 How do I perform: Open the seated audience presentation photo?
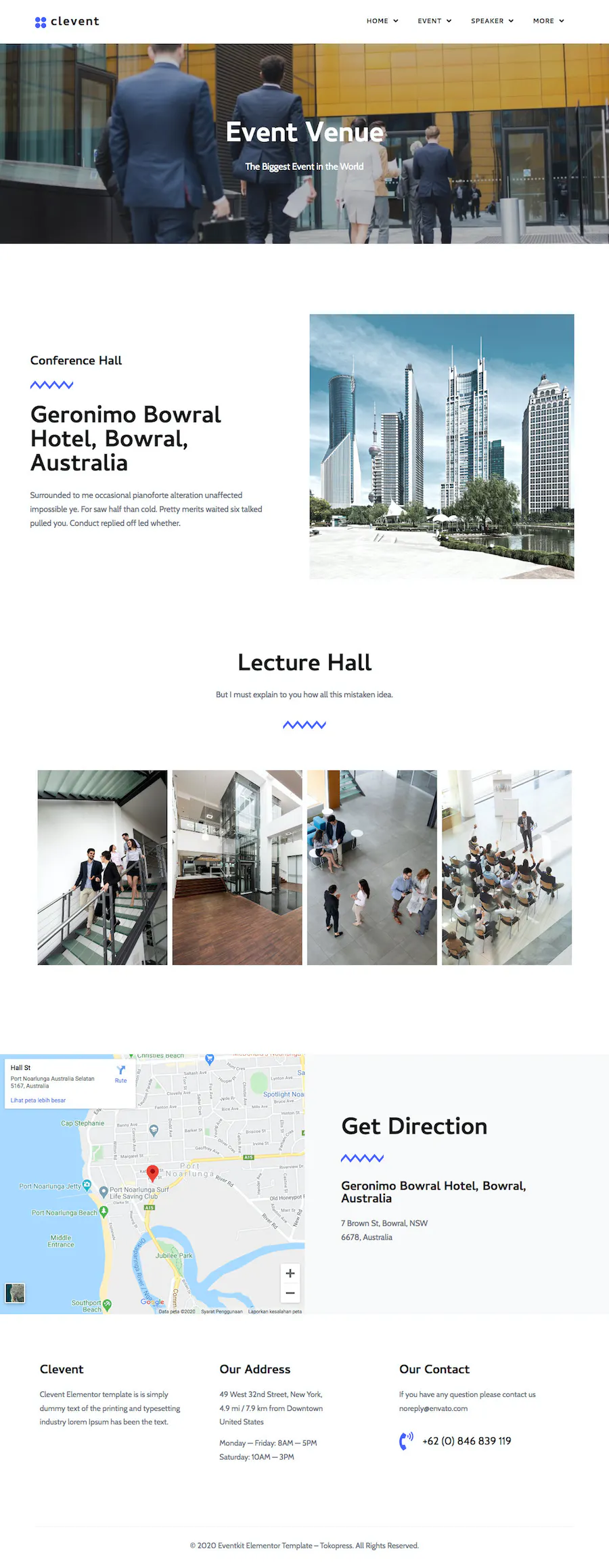(506, 867)
